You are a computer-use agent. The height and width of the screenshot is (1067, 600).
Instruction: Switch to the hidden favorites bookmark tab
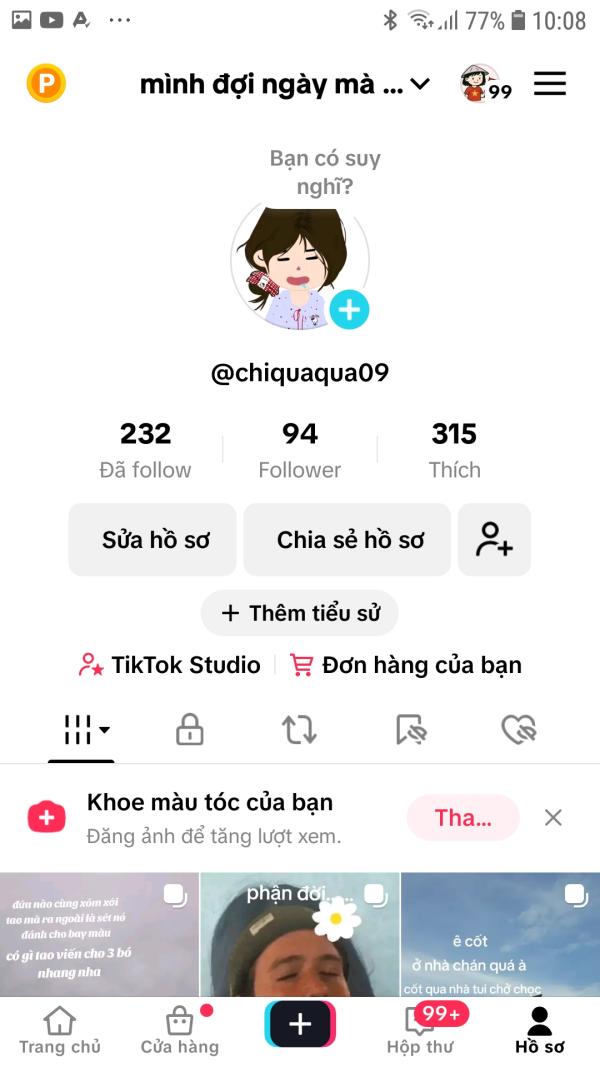click(410, 729)
